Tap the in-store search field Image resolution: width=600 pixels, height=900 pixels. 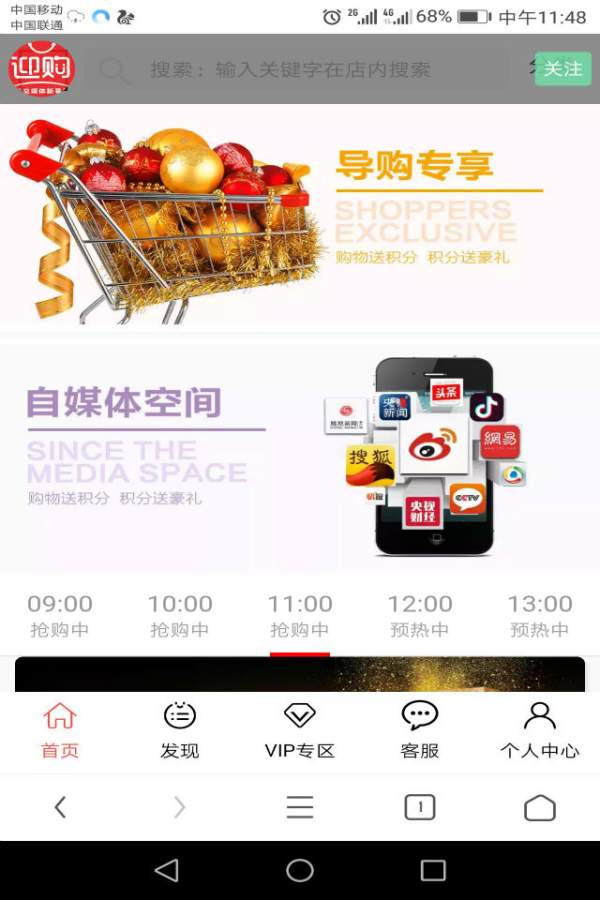pos(300,70)
